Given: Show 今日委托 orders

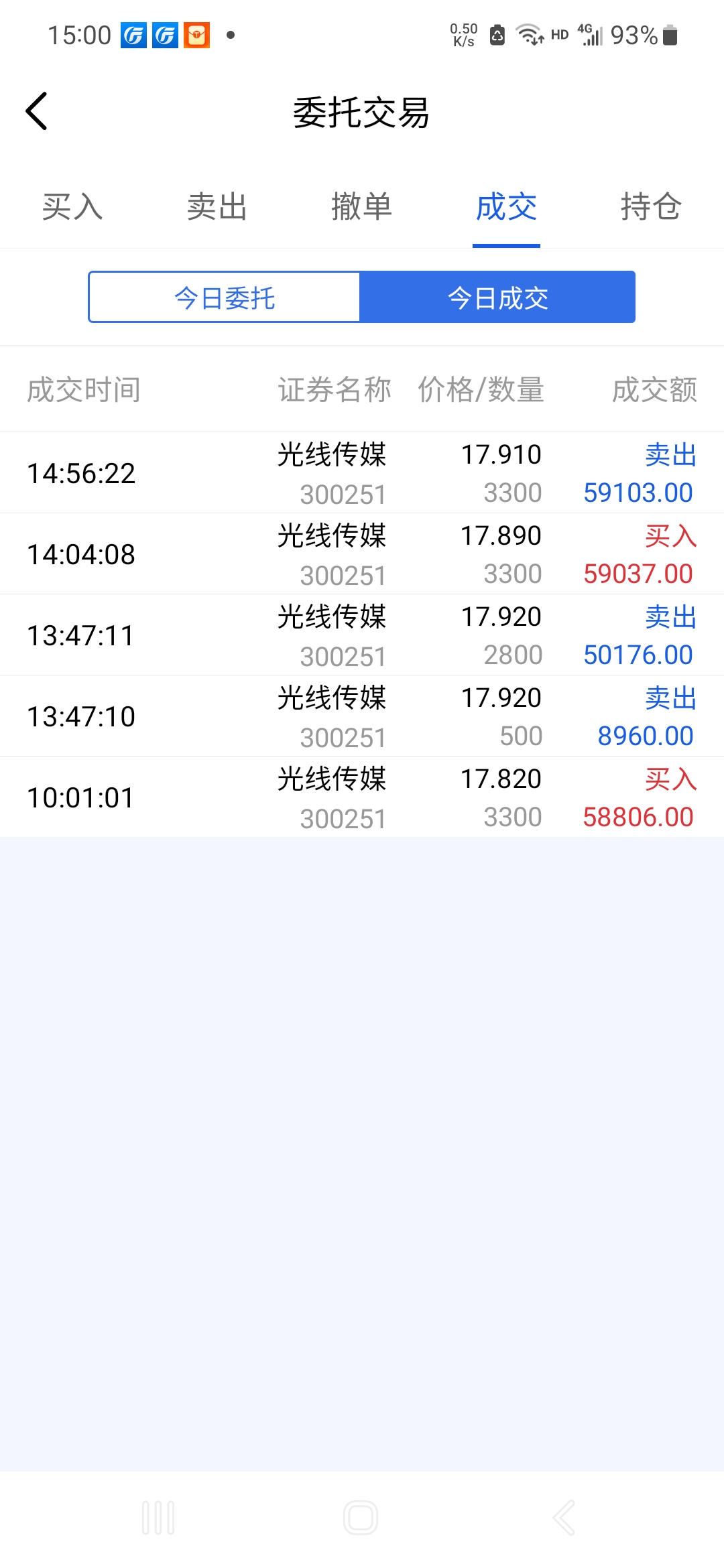Looking at the screenshot, I should point(225,297).
